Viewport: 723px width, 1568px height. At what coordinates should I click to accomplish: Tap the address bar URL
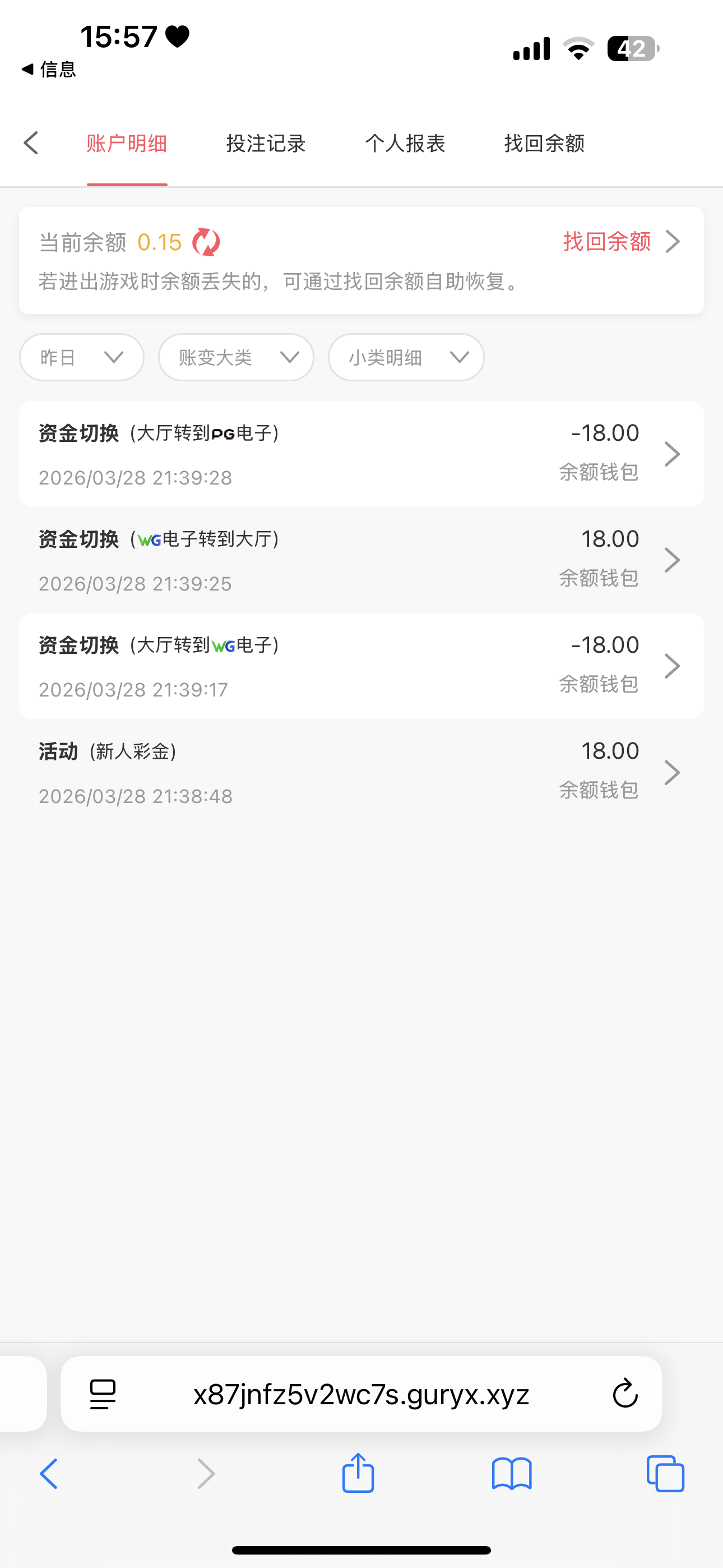[361, 1394]
